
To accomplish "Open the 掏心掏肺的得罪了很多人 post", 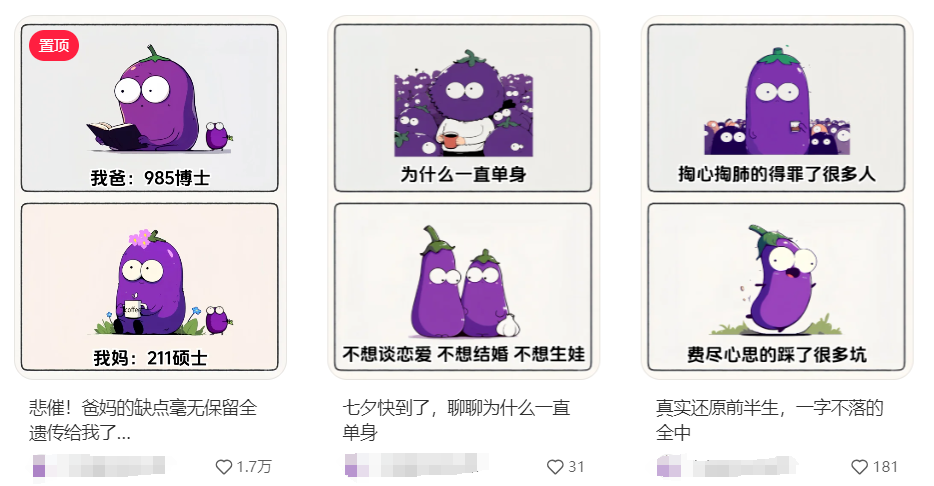I will pyautogui.click(x=776, y=198).
